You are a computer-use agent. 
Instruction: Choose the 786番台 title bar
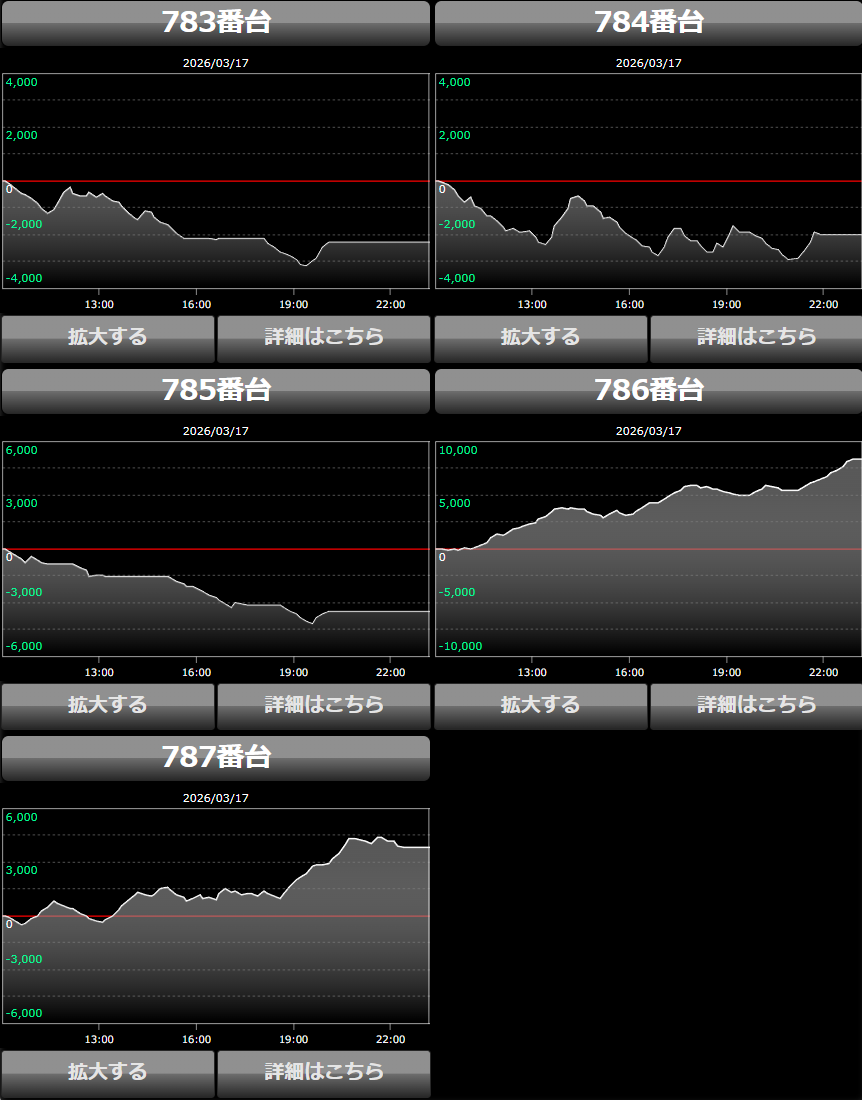tap(648, 391)
